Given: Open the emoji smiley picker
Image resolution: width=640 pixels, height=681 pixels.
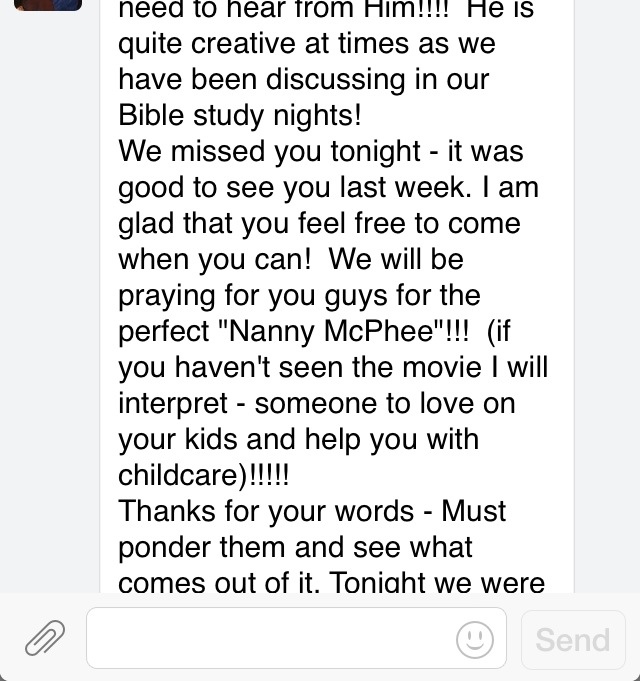Looking at the screenshot, I should (475, 639).
